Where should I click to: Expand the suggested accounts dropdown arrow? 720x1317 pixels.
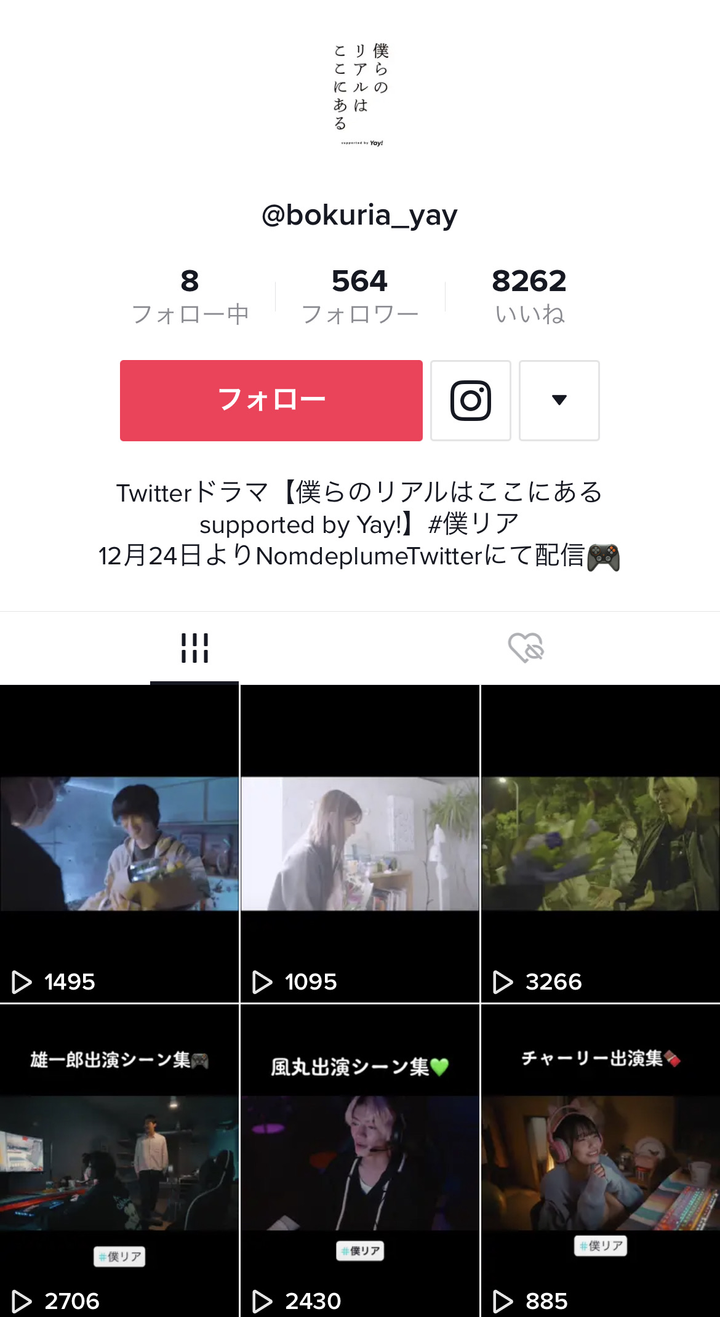coord(559,400)
